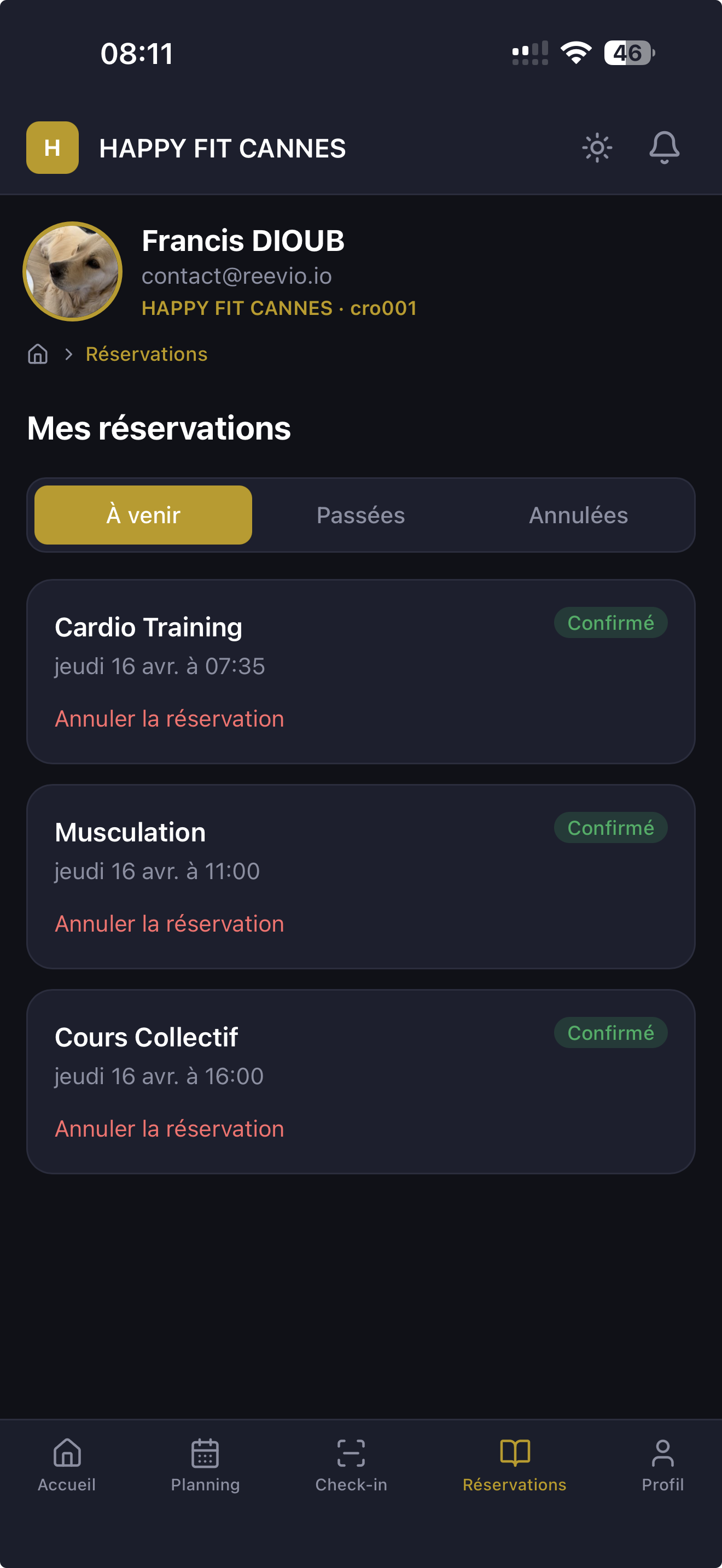This screenshot has height=1568, width=722.
Task: Select the À venir tab
Action: coord(143,515)
